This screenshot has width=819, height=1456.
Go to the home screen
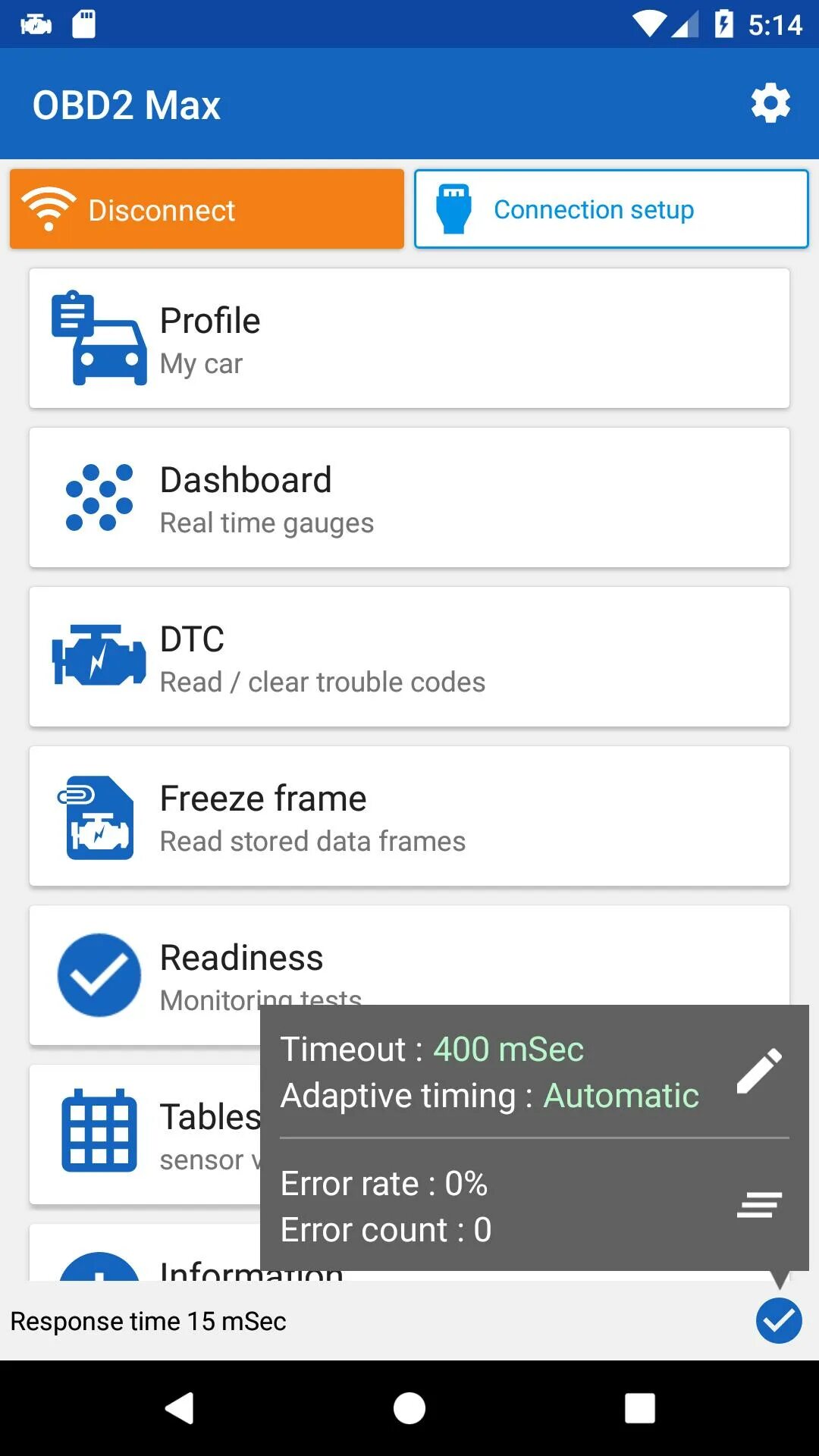point(409,1408)
